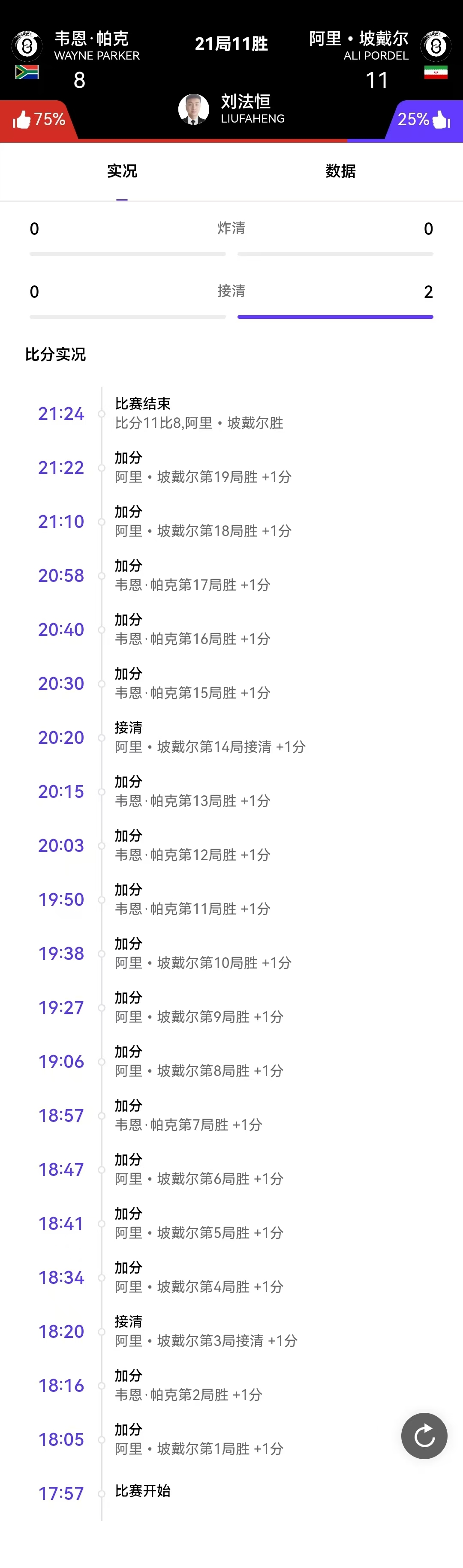Open Wayne Parker's player avatar
Viewport: 463px width, 1568px height.
coord(27,46)
